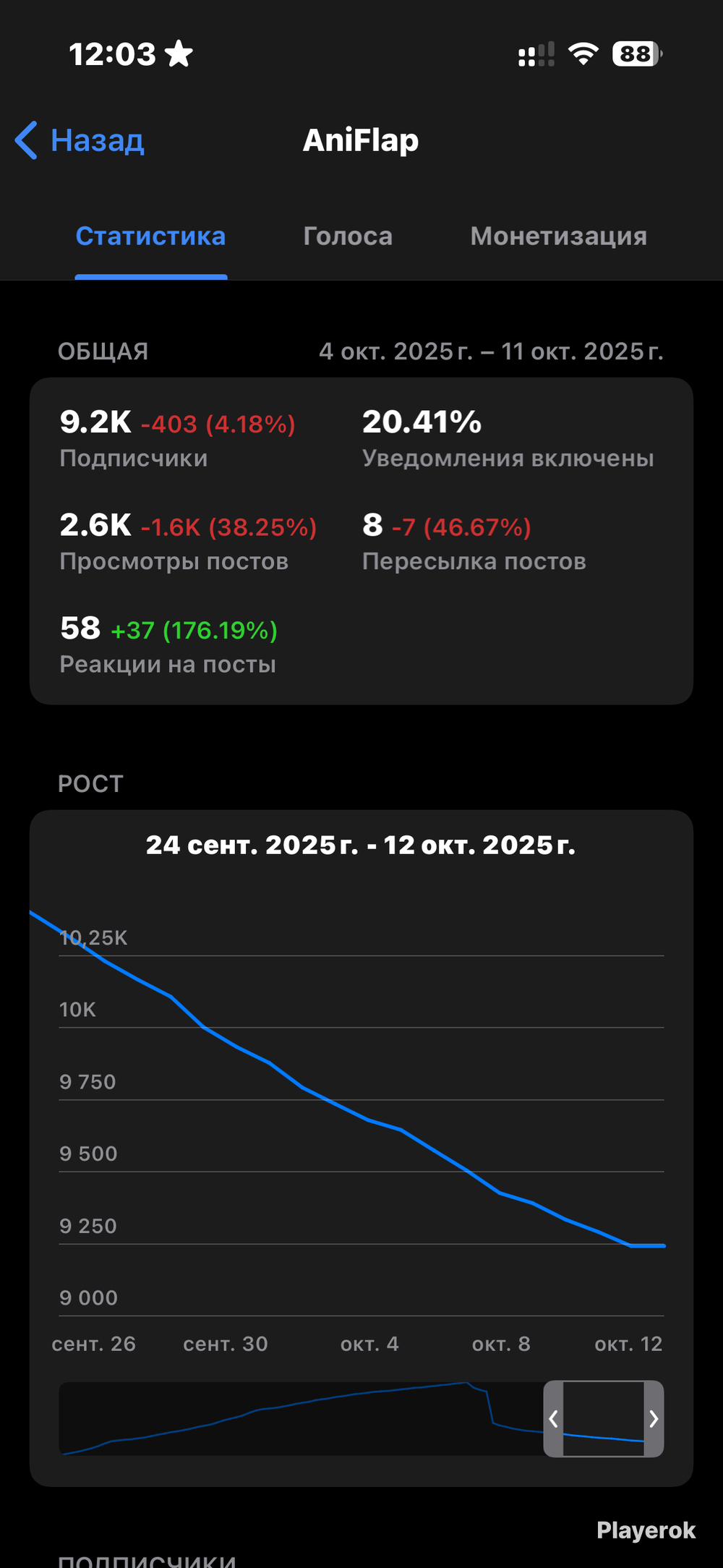Switch to the Голоса tab
Image resolution: width=723 pixels, height=1568 pixels.
point(348,237)
